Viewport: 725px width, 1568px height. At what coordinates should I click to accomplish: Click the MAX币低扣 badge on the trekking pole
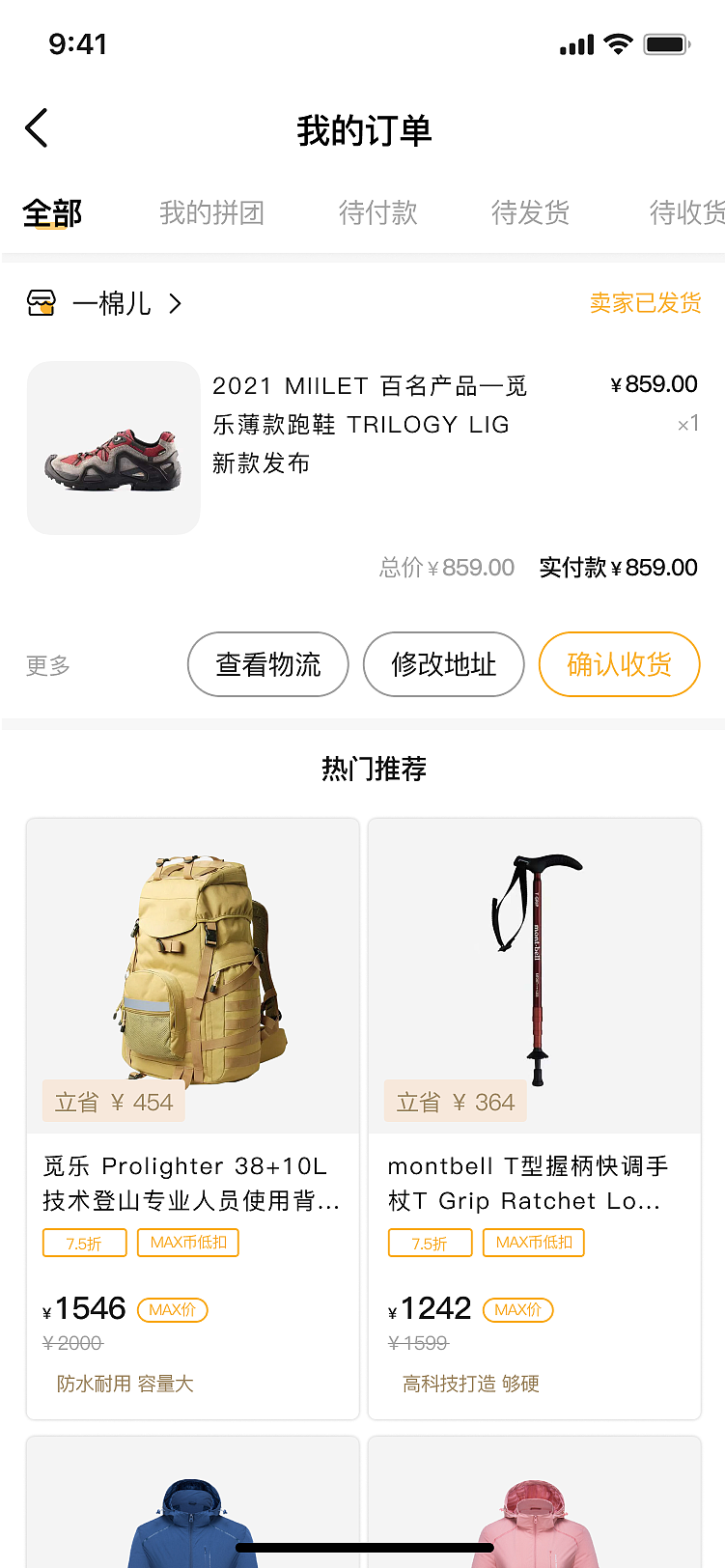click(x=534, y=1243)
